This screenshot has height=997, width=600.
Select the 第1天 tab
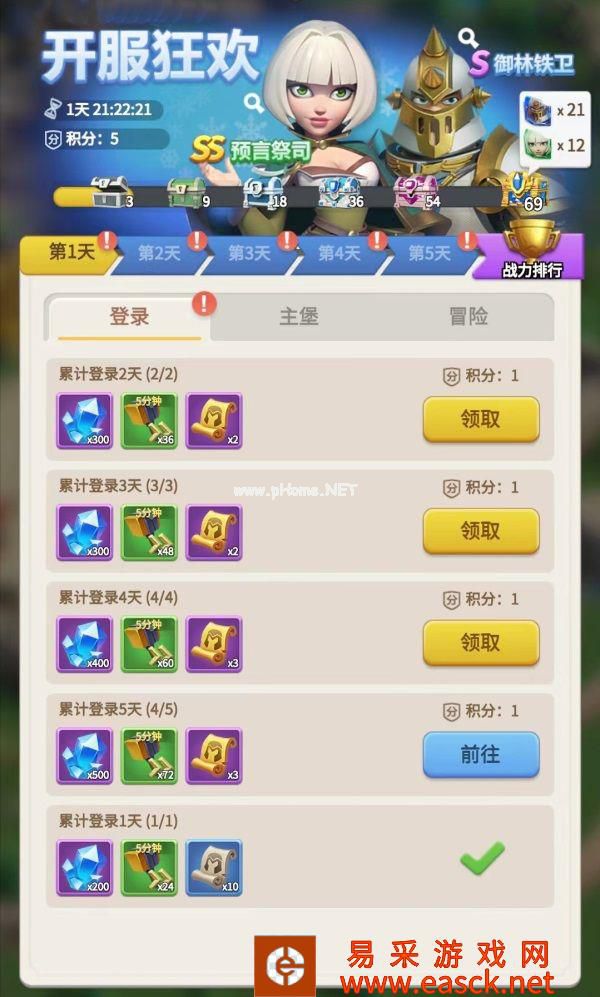(70, 253)
